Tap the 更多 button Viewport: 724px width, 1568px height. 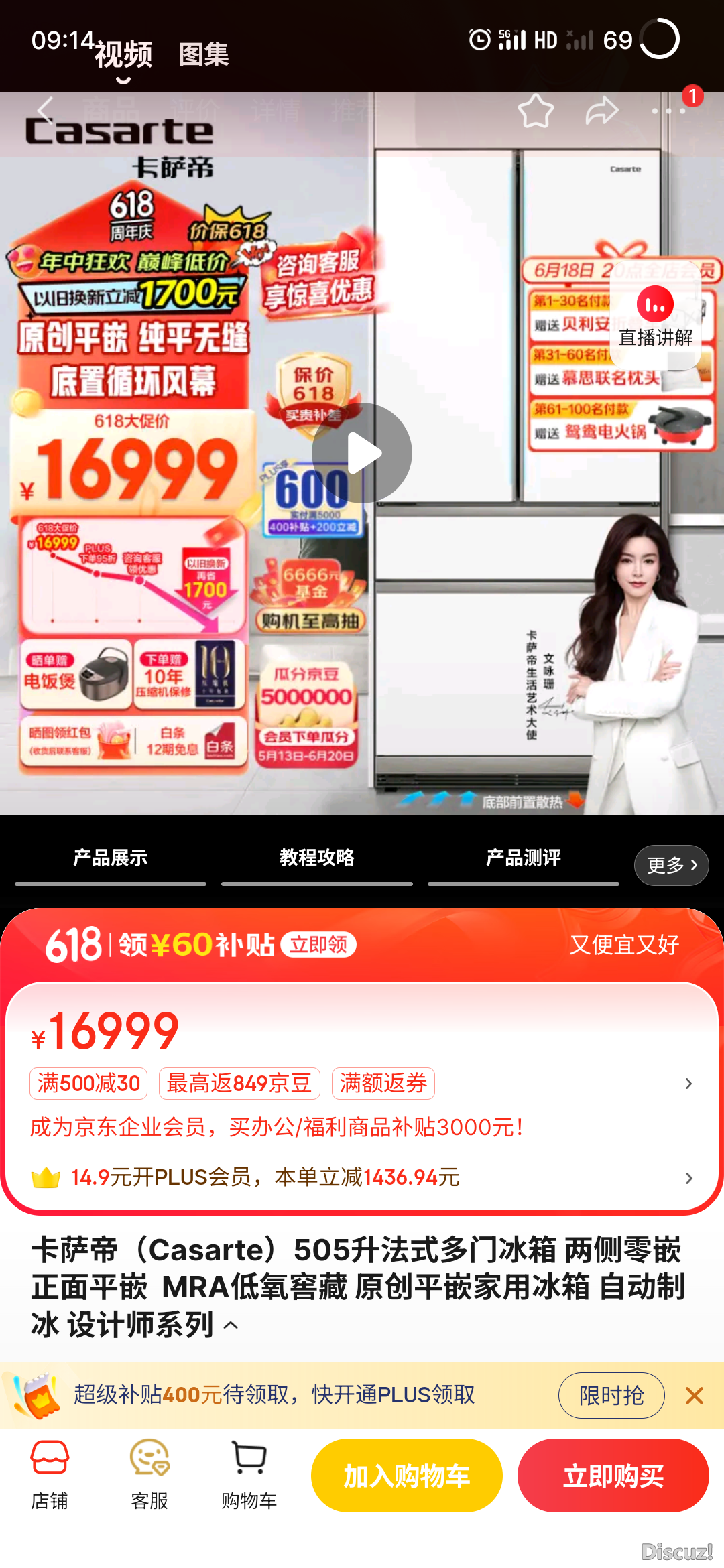pos(671,865)
